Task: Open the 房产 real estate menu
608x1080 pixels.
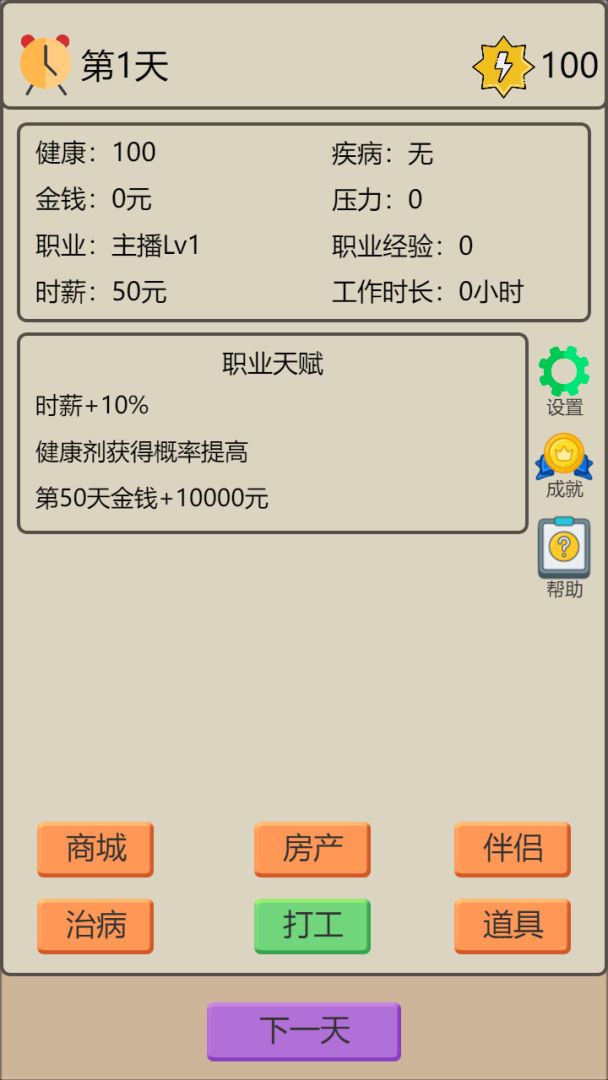Action: click(x=312, y=849)
